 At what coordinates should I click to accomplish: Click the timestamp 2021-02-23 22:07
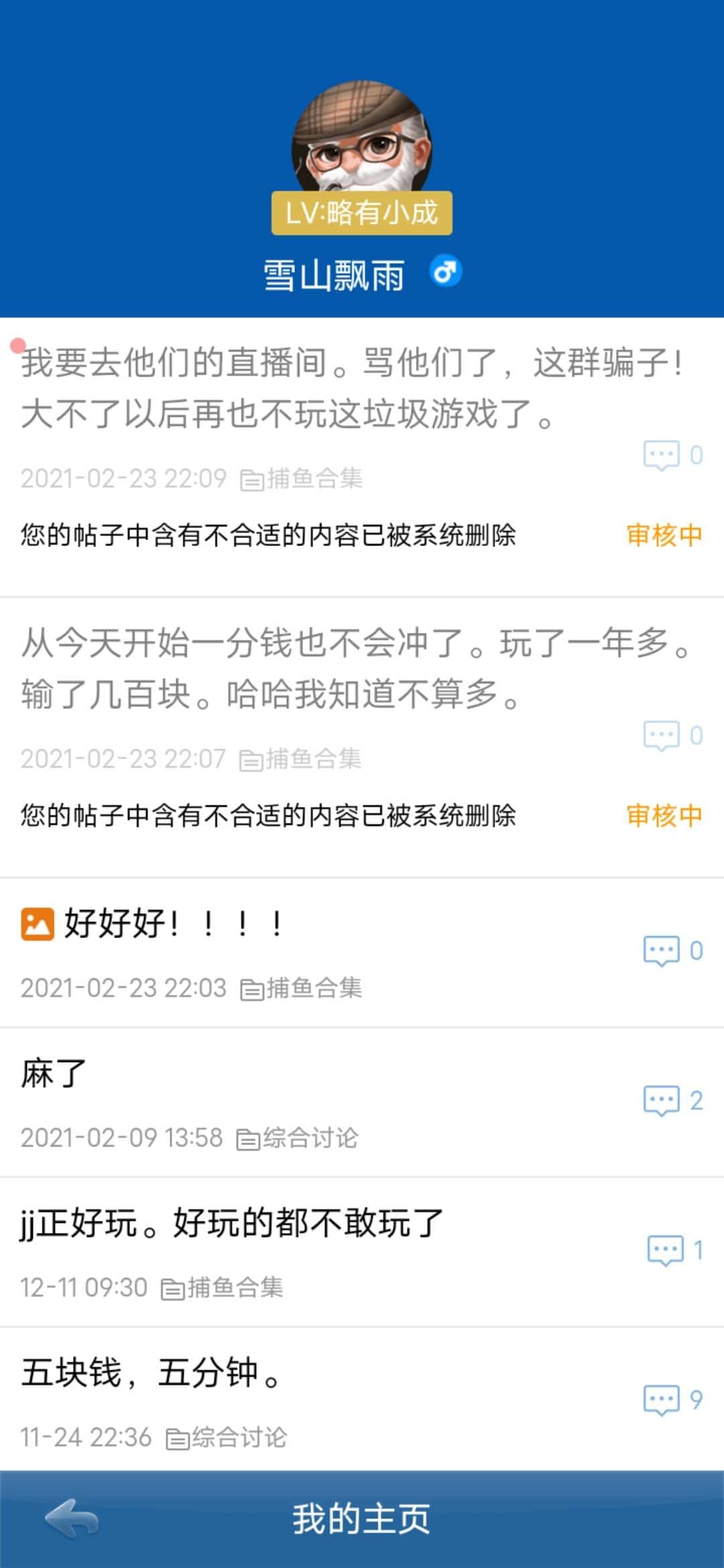[123, 759]
